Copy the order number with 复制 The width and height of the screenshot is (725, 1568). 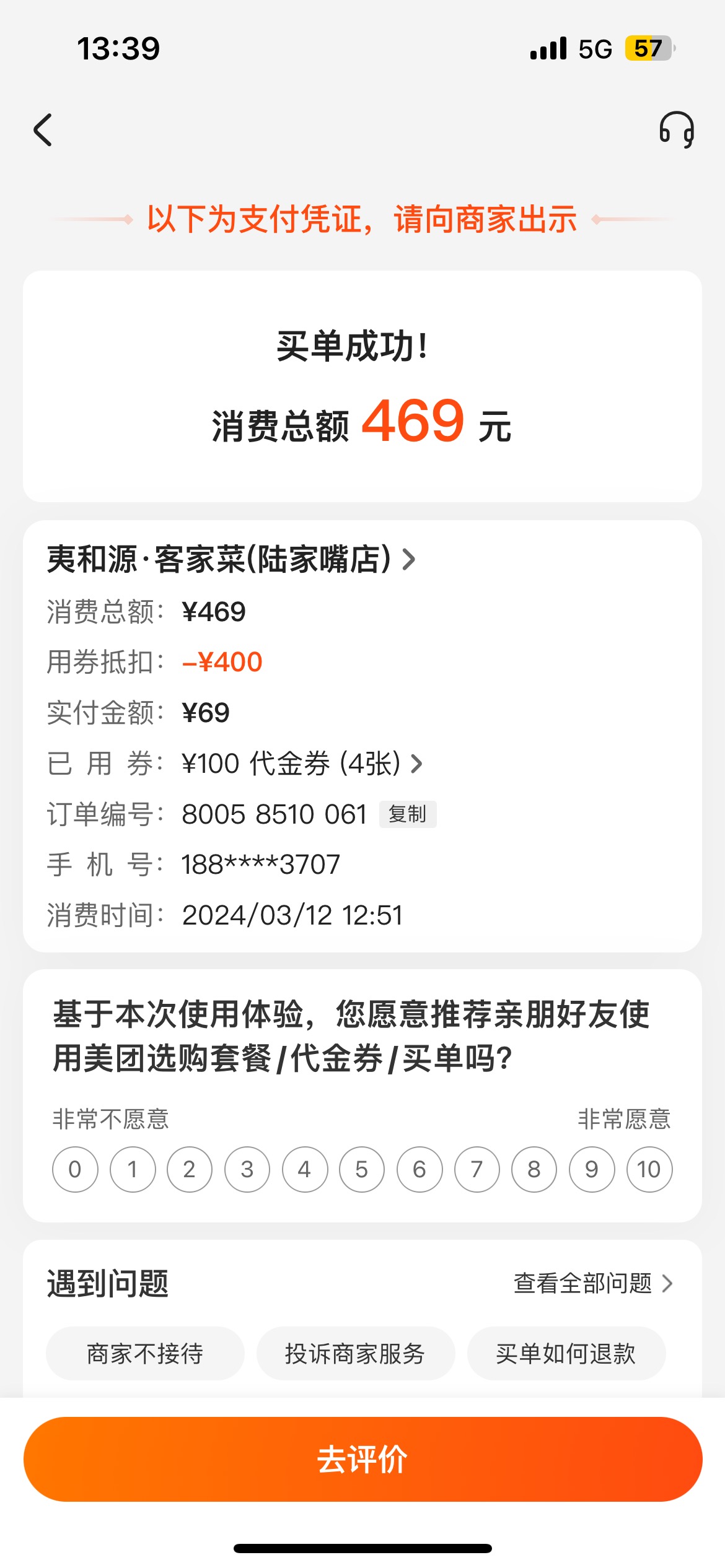(408, 814)
